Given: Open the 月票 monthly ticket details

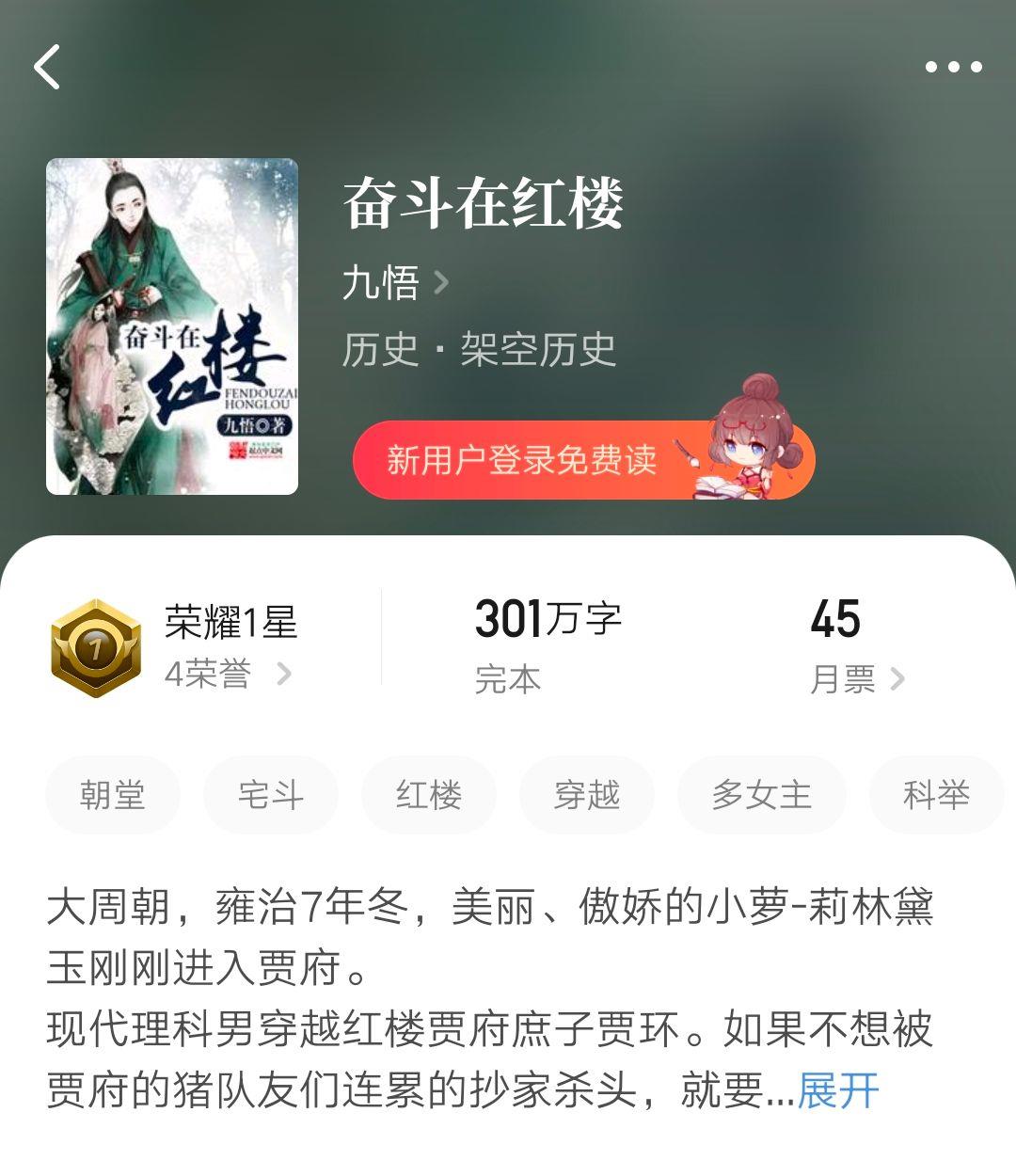Looking at the screenshot, I should coord(856,677).
